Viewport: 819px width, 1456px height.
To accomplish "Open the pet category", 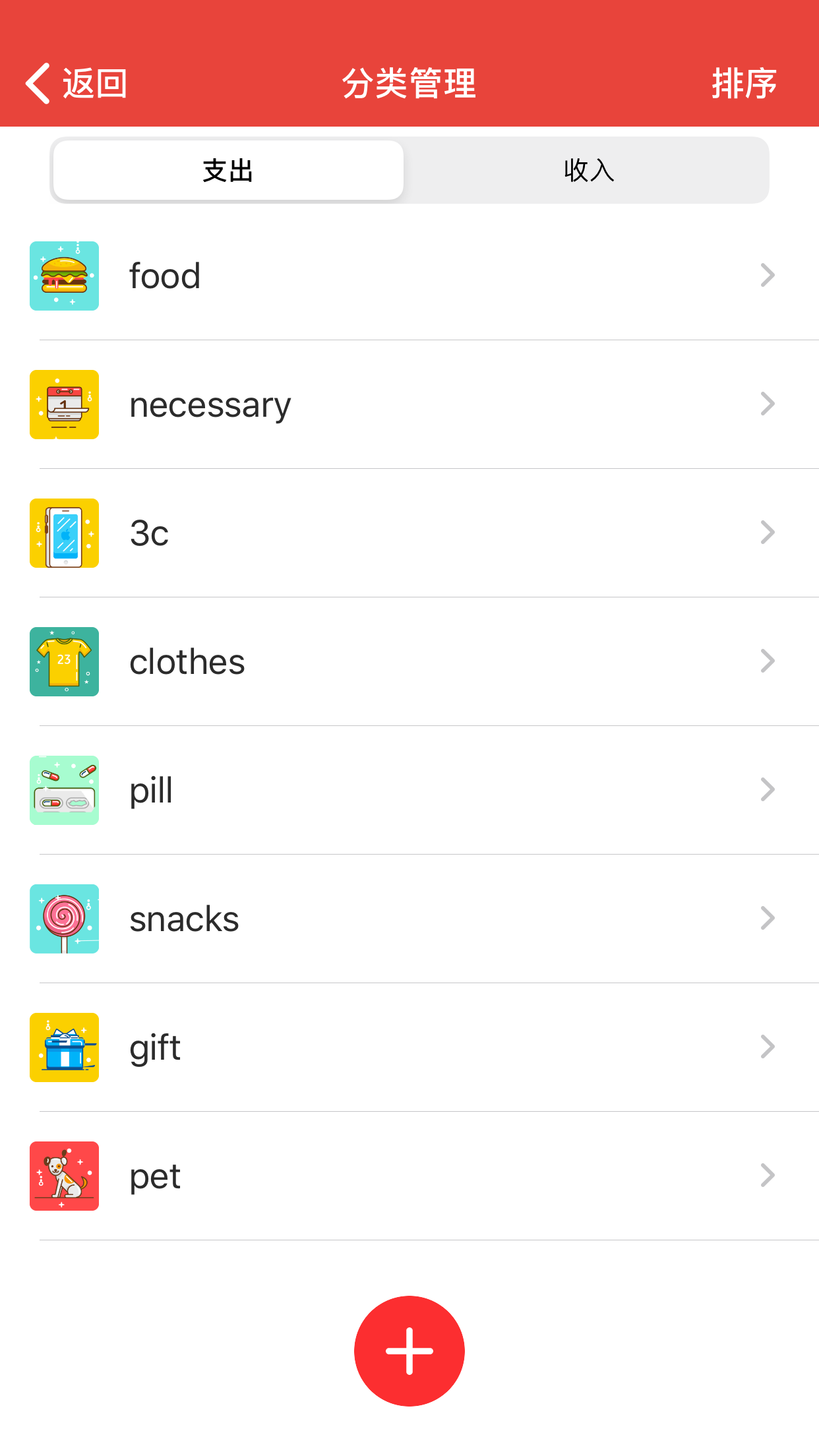I will [409, 1176].
